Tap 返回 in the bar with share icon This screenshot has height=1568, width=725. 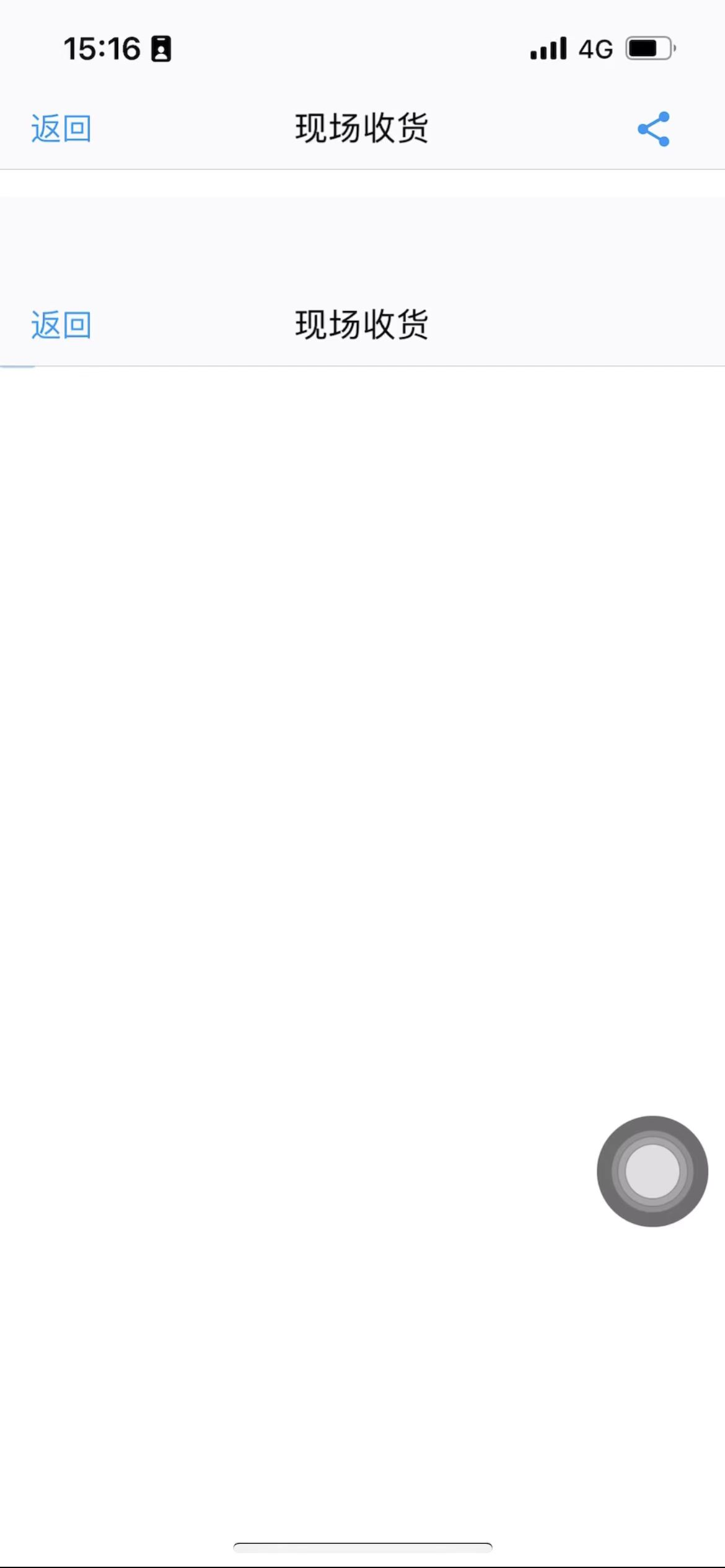pos(61,129)
